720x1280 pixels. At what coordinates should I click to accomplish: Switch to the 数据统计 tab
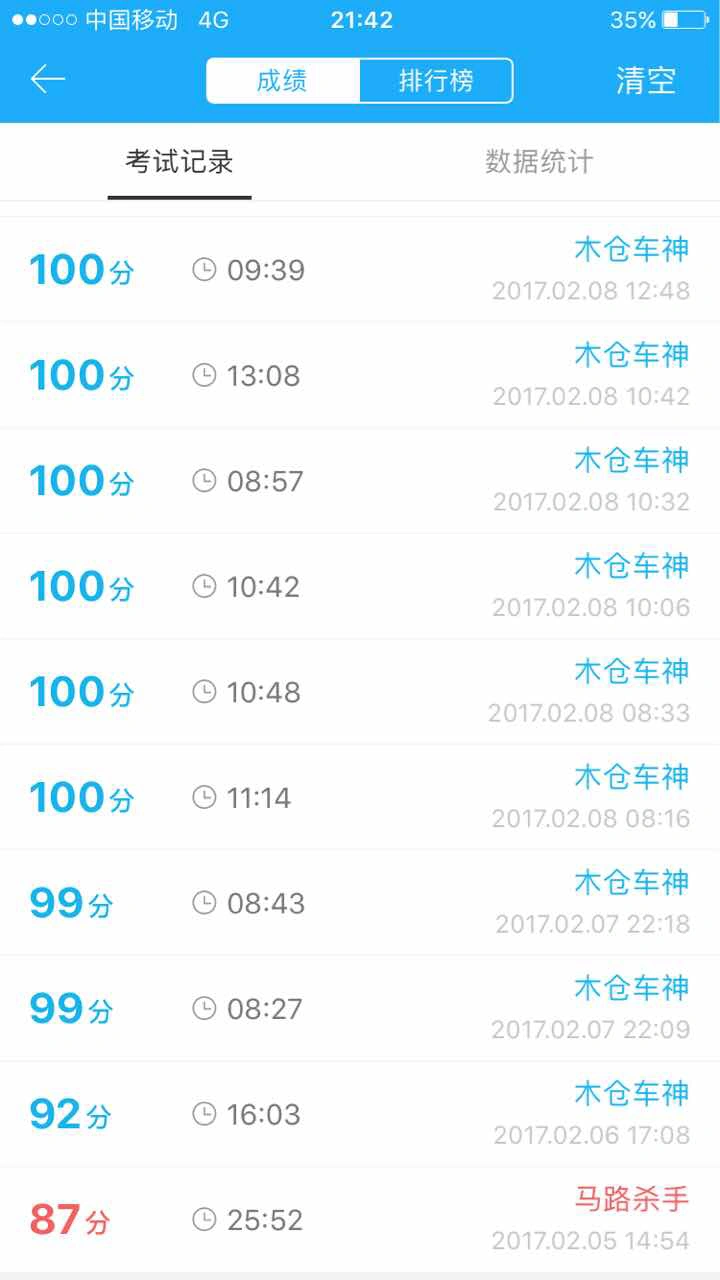coord(539,162)
